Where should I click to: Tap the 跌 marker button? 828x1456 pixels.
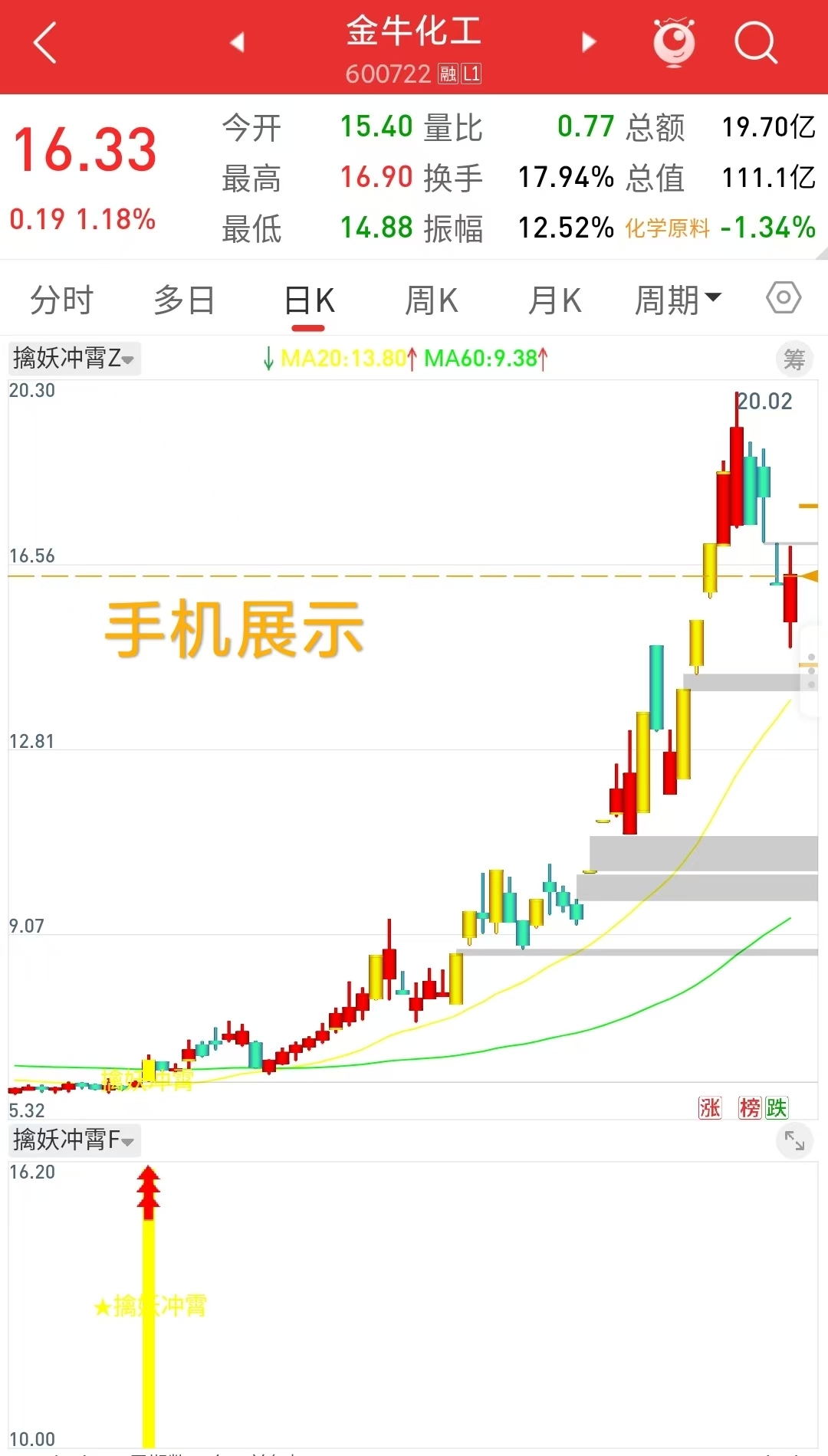(x=777, y=1108)
